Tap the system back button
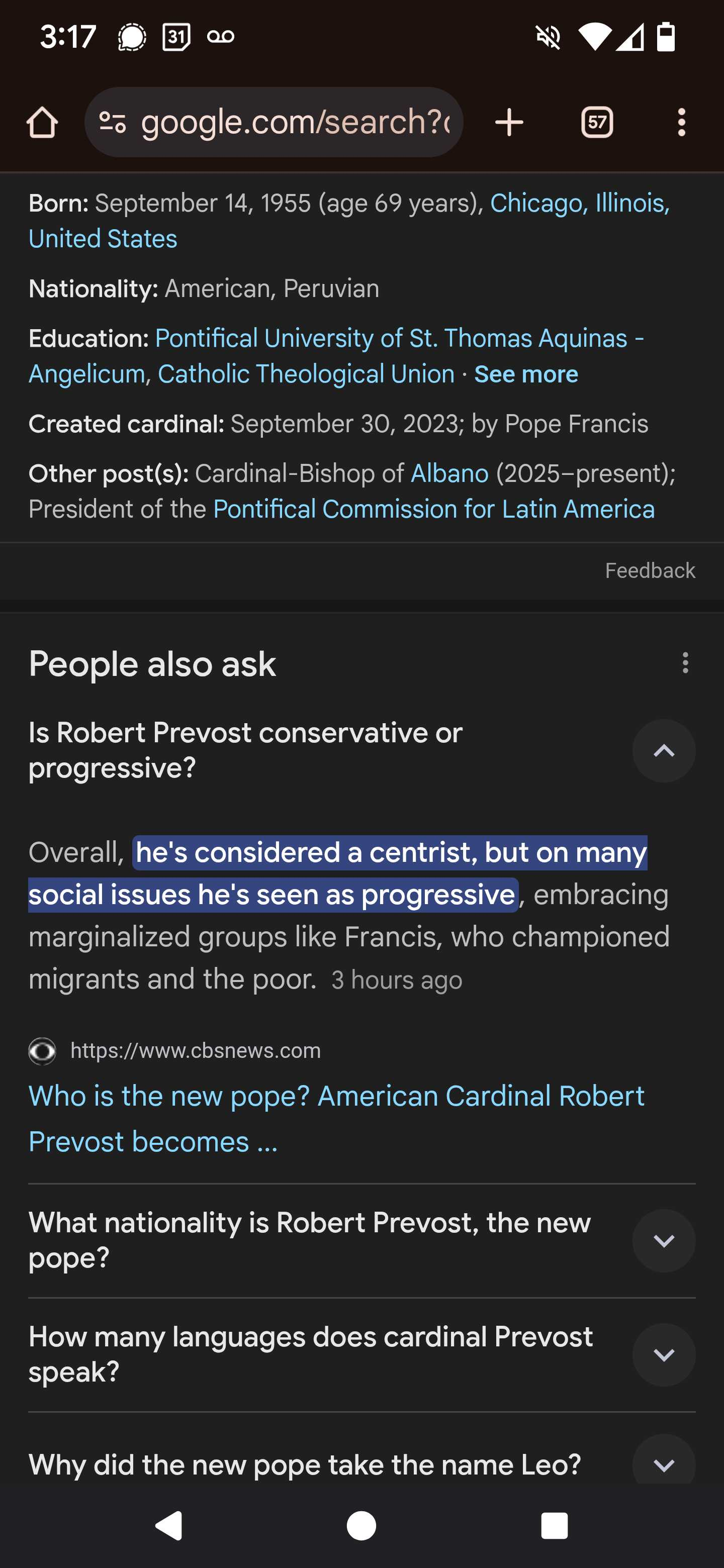Screen dimensions: 724x1568 169,1526
